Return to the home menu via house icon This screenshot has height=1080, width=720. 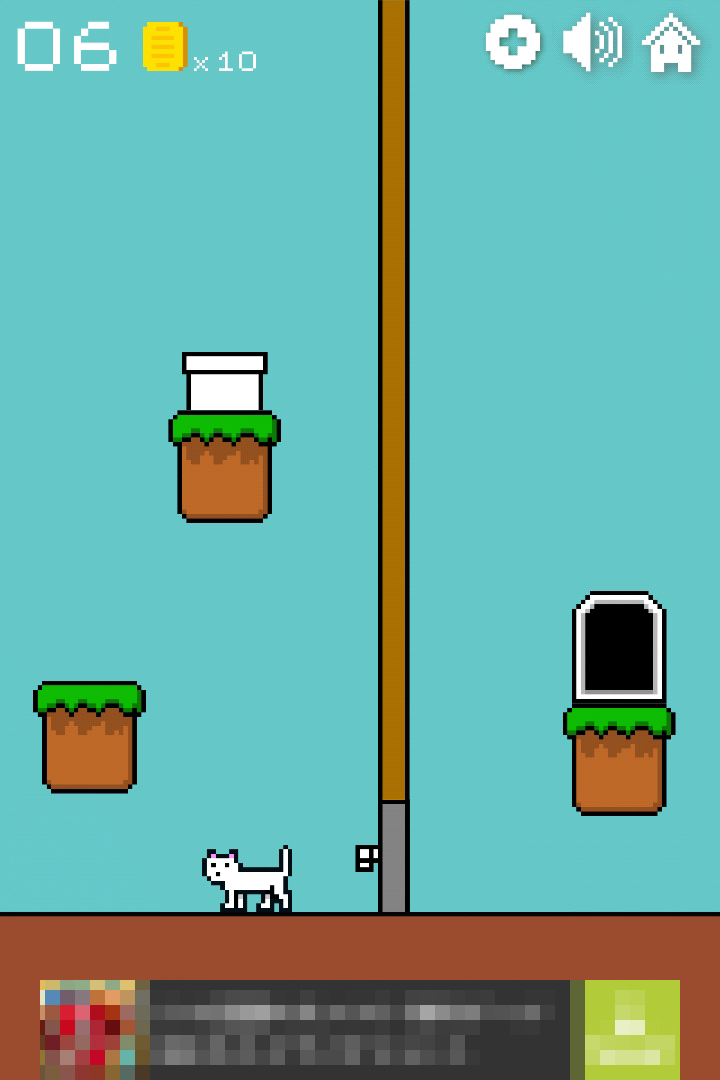(x=670, y=43)
